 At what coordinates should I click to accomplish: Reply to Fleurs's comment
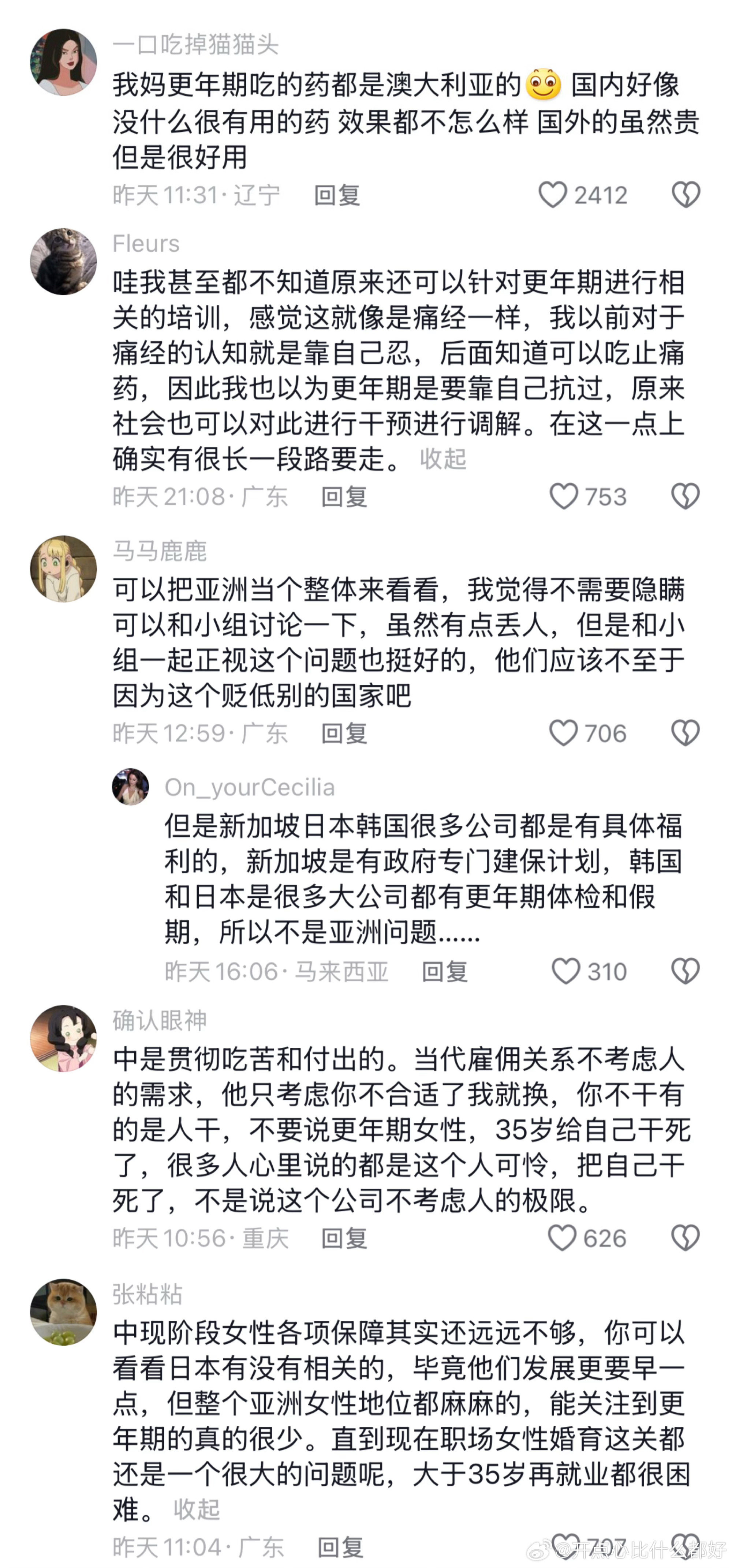[344, 497]
